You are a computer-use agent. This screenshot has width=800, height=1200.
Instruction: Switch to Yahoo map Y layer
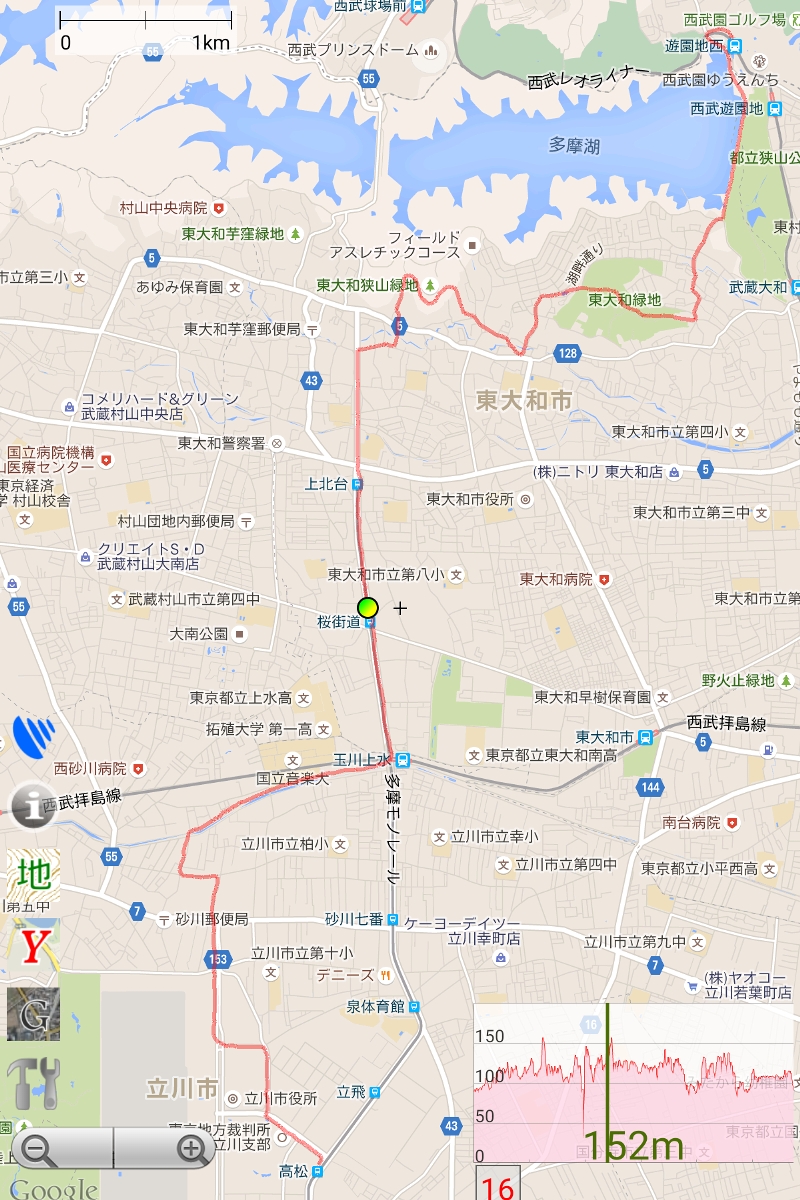(33, 946)
